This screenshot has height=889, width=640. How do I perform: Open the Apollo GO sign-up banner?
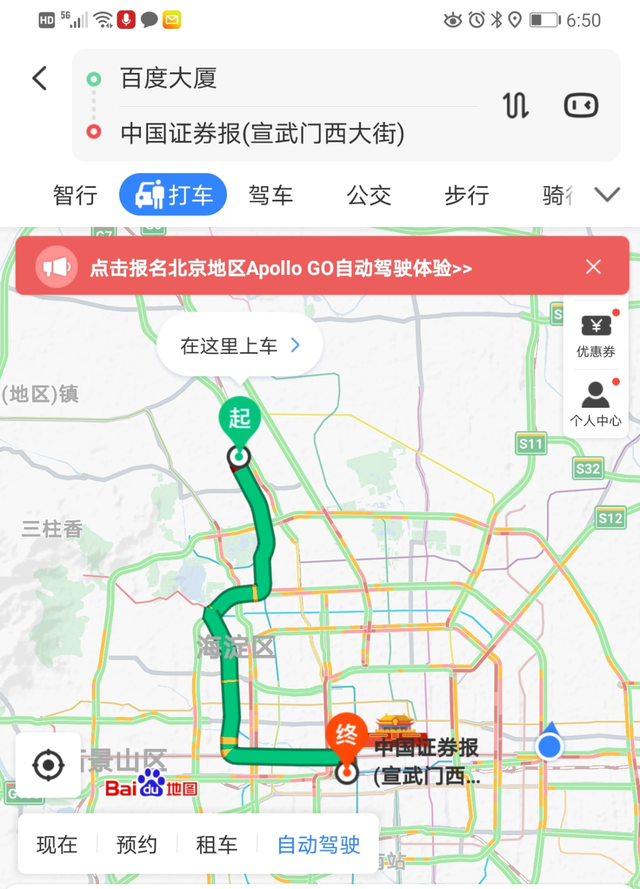point(280,267)
